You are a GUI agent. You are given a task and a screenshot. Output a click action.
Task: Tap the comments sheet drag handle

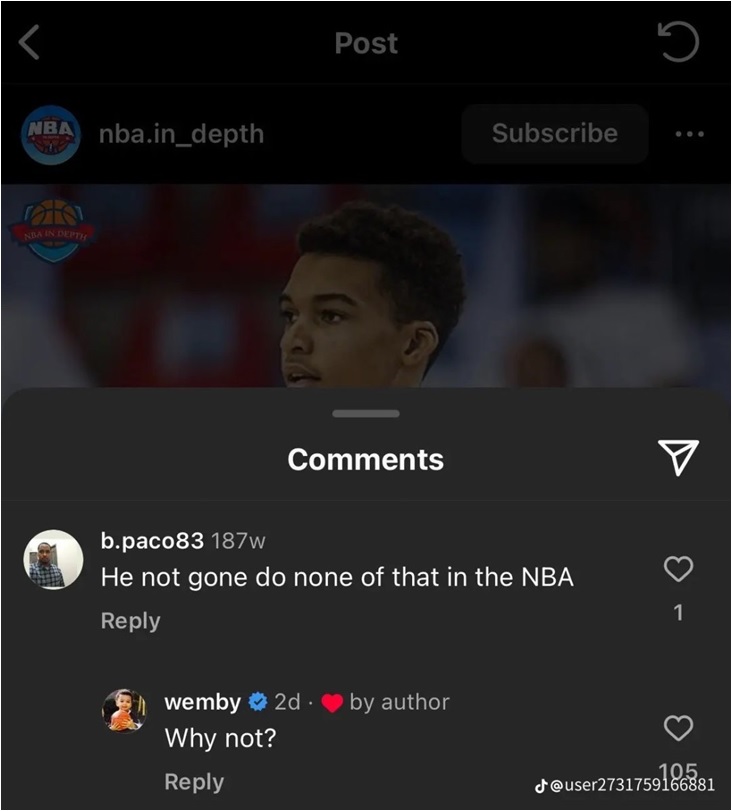pyautogui.click(x=366, y=413)
